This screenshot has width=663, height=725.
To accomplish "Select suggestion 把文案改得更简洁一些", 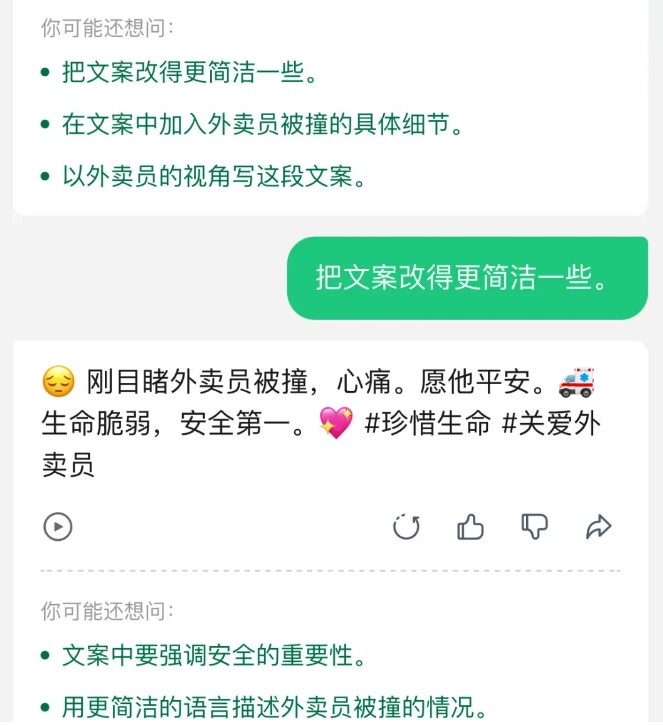I will click(x=190, y=73).
